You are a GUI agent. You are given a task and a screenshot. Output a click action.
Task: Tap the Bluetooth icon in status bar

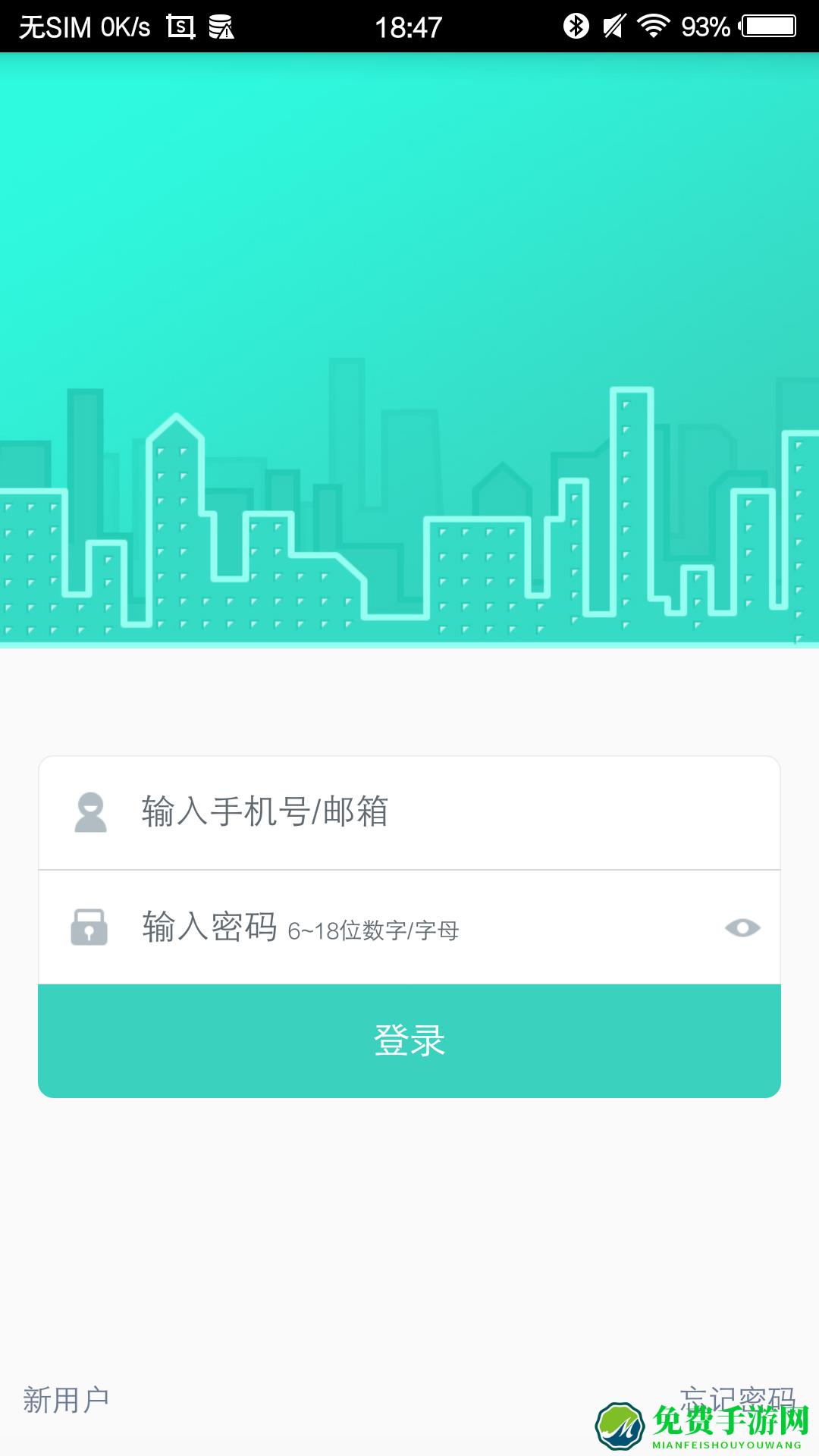click(x=576, y=24)
